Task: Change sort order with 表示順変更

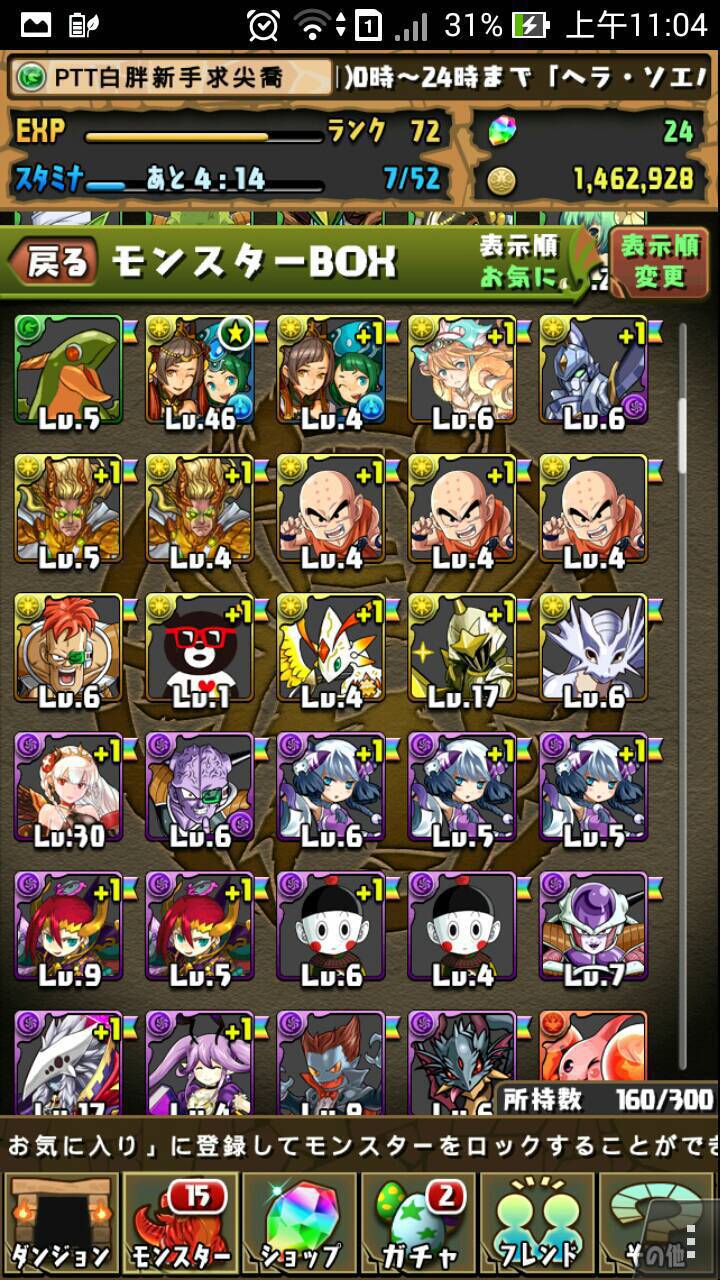Action: 659,262
